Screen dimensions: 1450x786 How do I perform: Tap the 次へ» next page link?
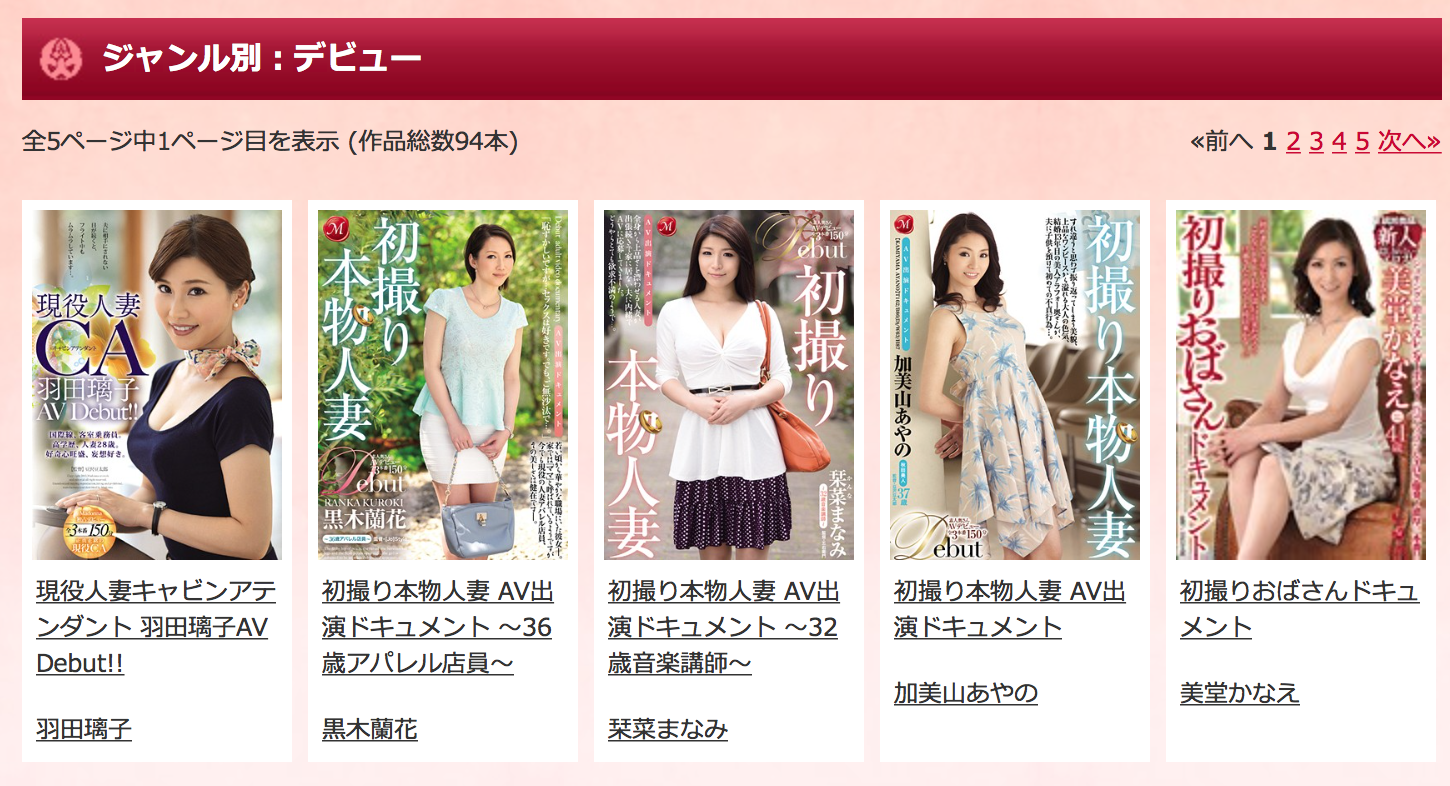(x=1408, y=142)
